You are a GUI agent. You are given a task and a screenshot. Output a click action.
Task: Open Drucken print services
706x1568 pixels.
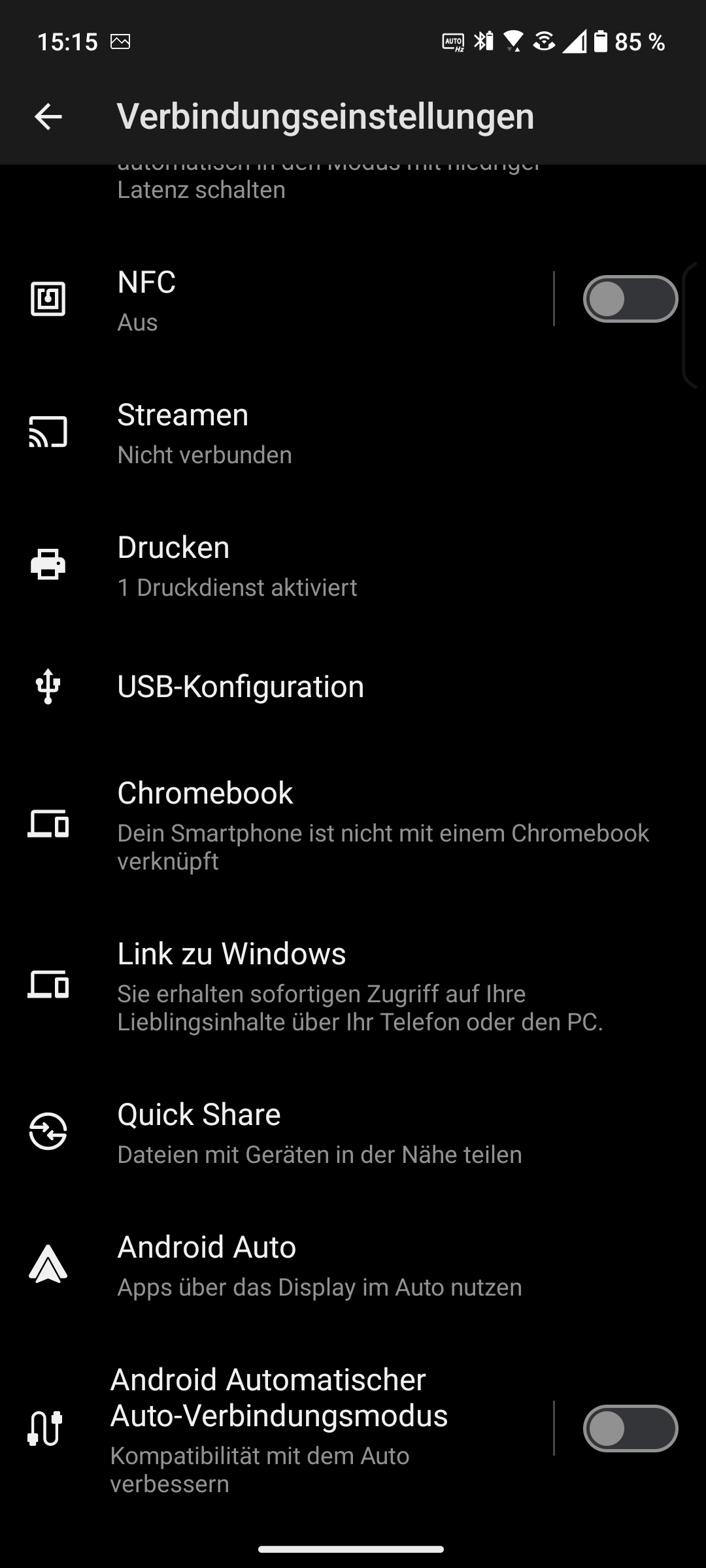pos(353,566)
